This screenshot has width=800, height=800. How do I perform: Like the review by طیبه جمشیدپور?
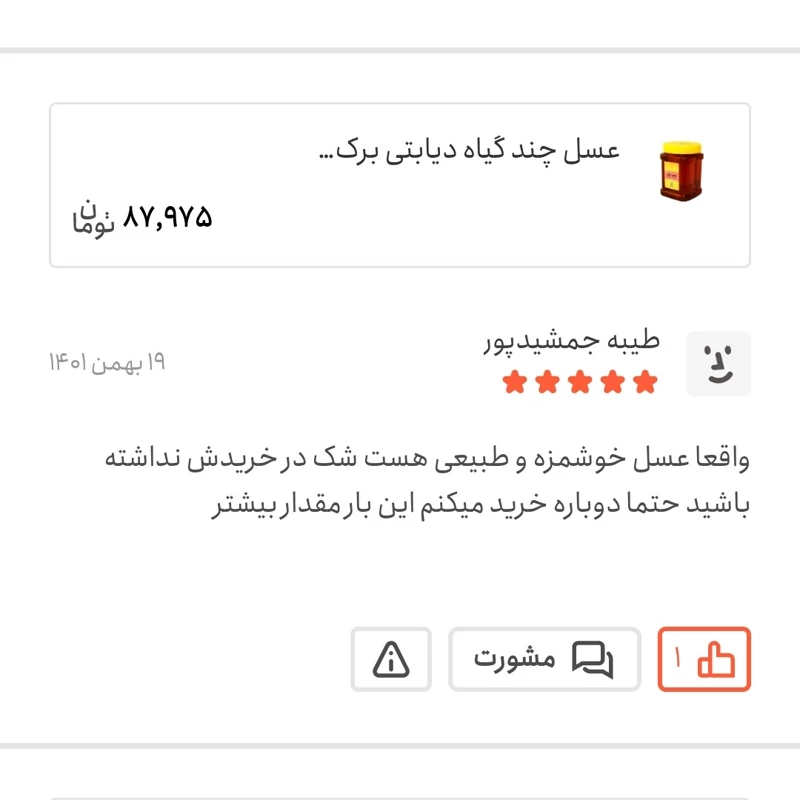(704, 659)
